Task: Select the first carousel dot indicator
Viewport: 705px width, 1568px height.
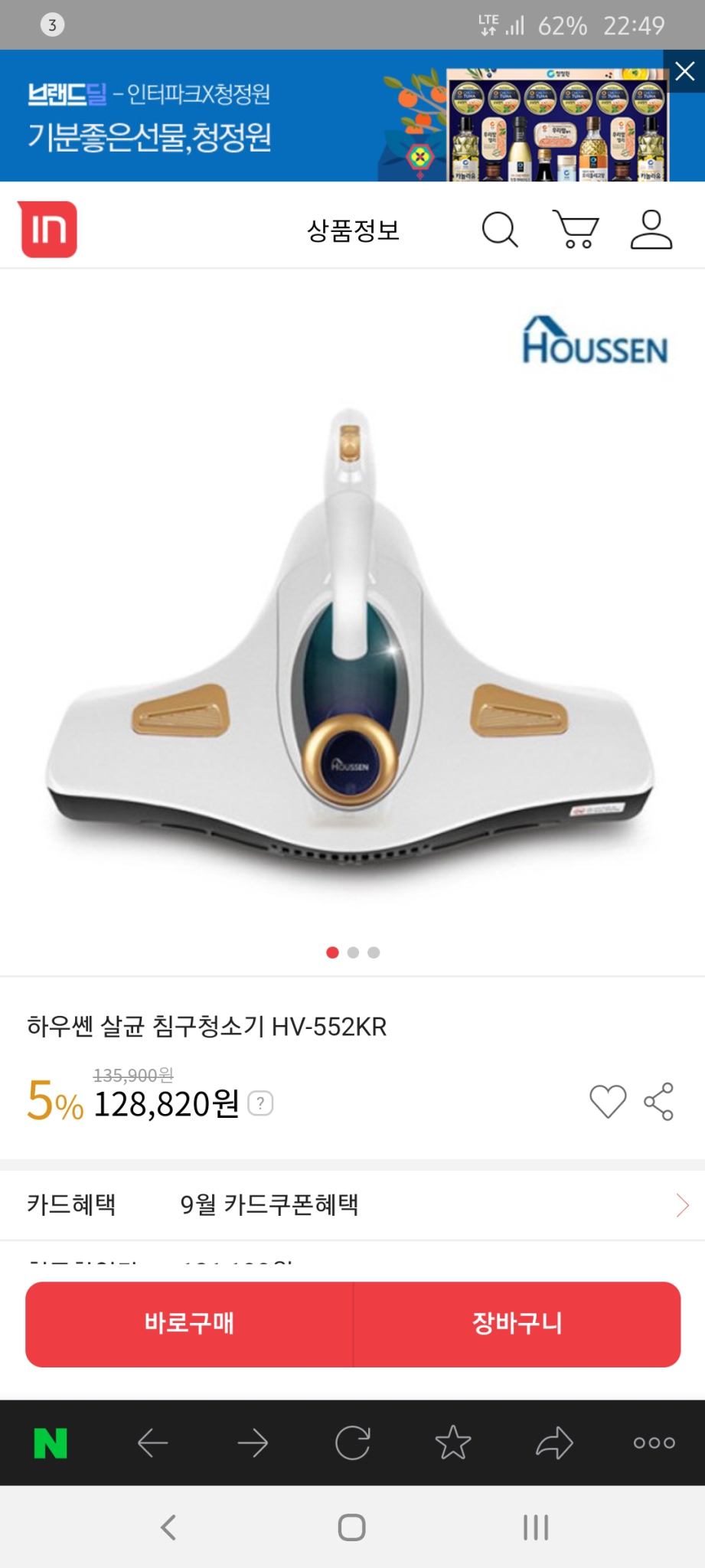Action: (332, 952)
